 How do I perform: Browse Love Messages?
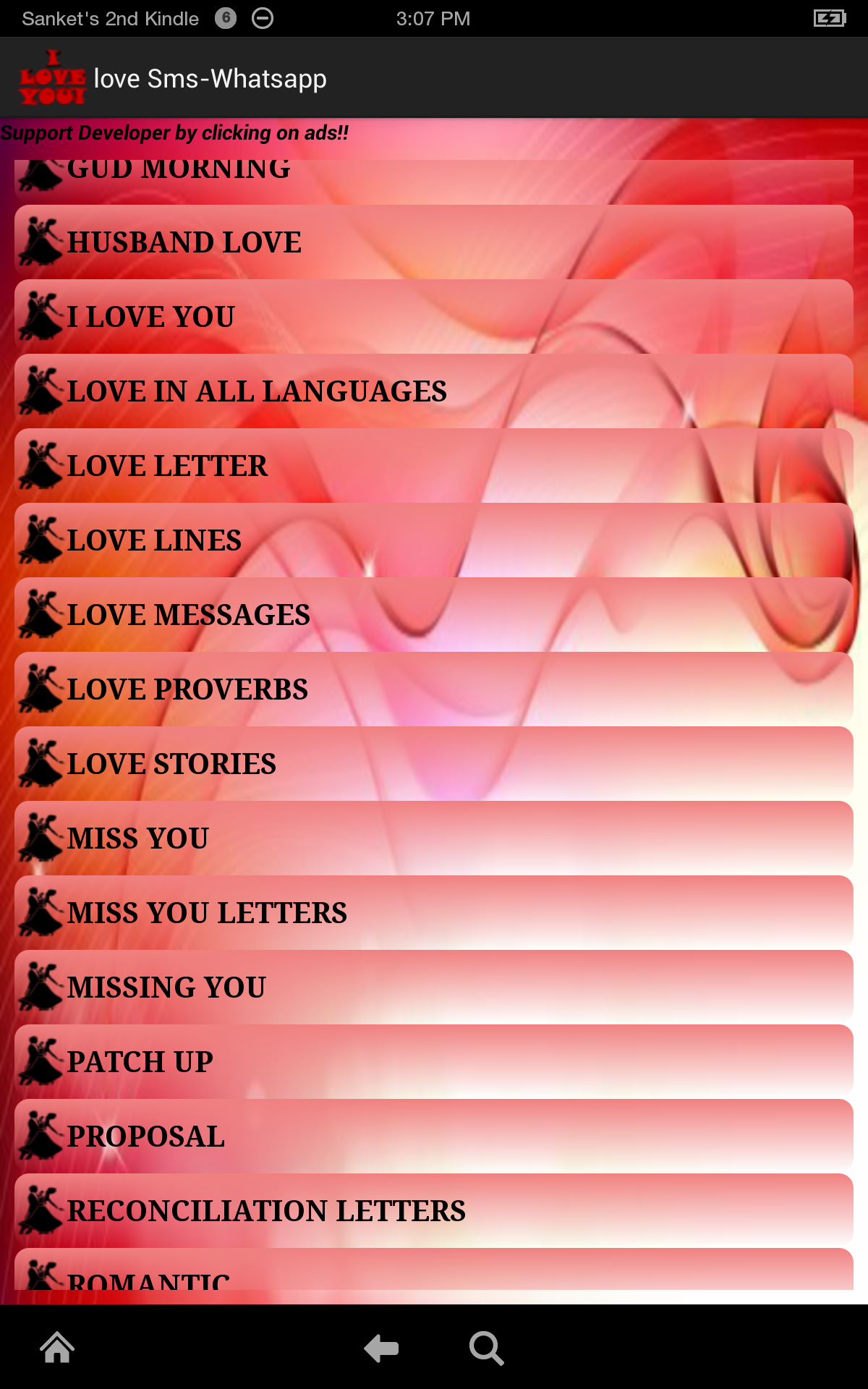[434, 615]
